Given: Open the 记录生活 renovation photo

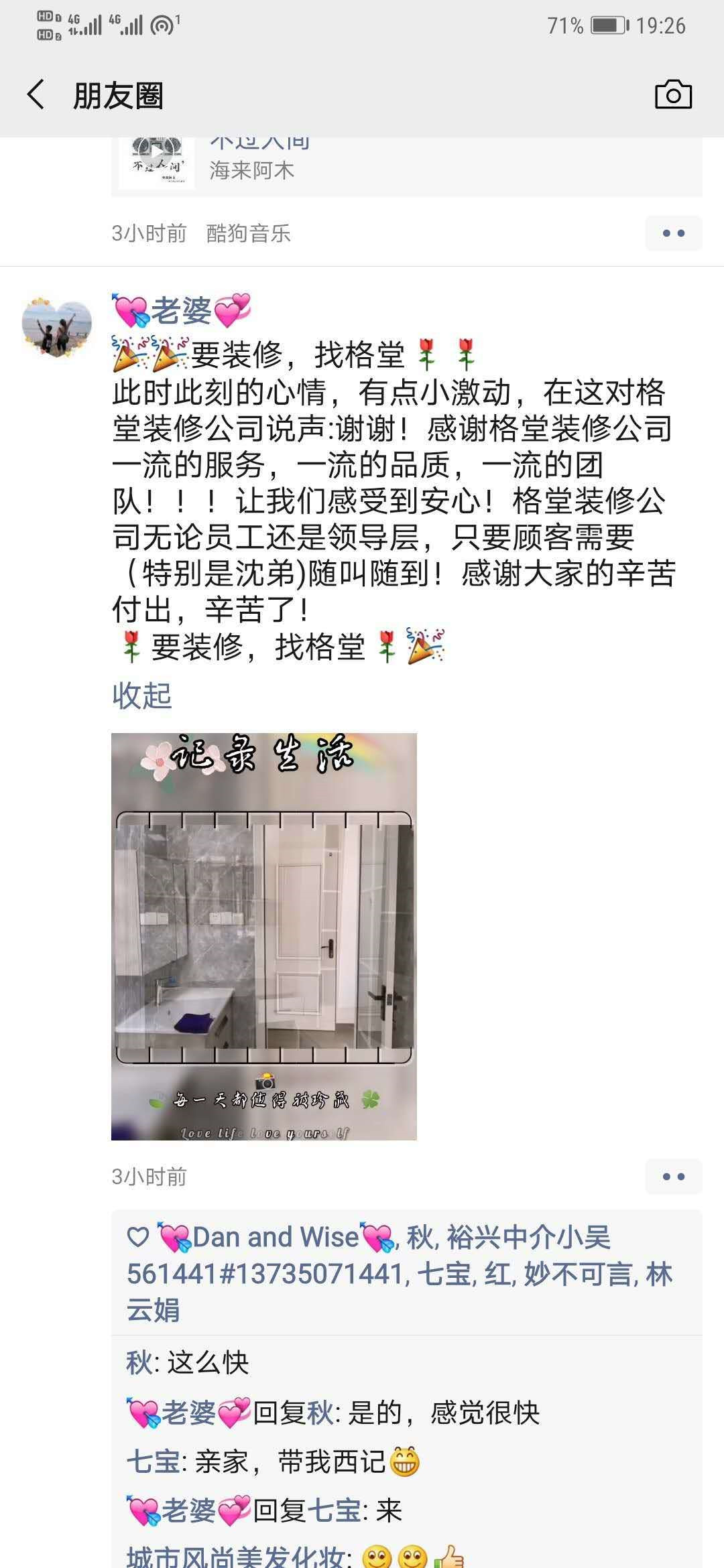Looking at the screenshot, I should [263, 936].
